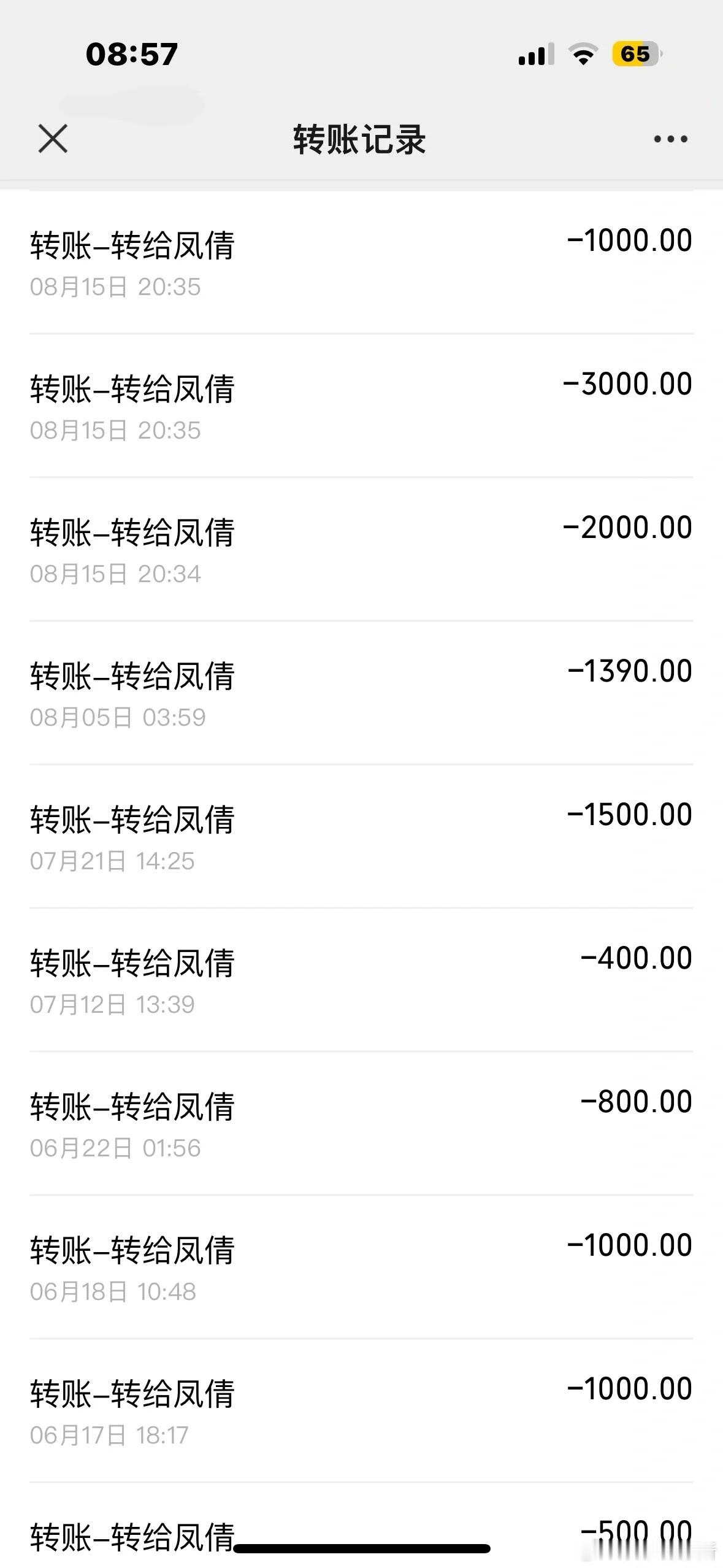723x1568 pixels.
Task: Open the transfer dated 06月18日 10:48
Action: (x=361, y=1267)
